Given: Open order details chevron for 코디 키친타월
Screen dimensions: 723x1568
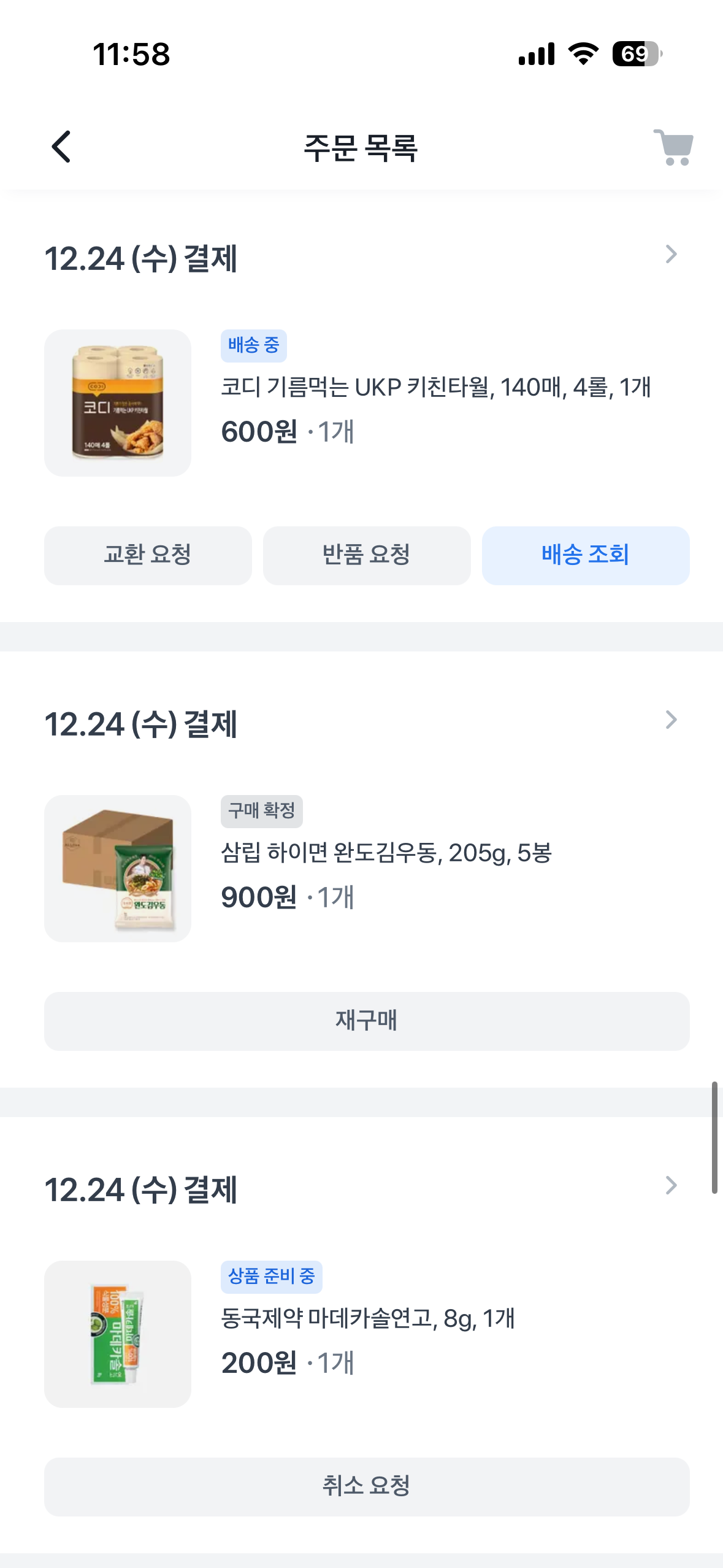Looking at the screenshot, I should [x=671, y=255].
